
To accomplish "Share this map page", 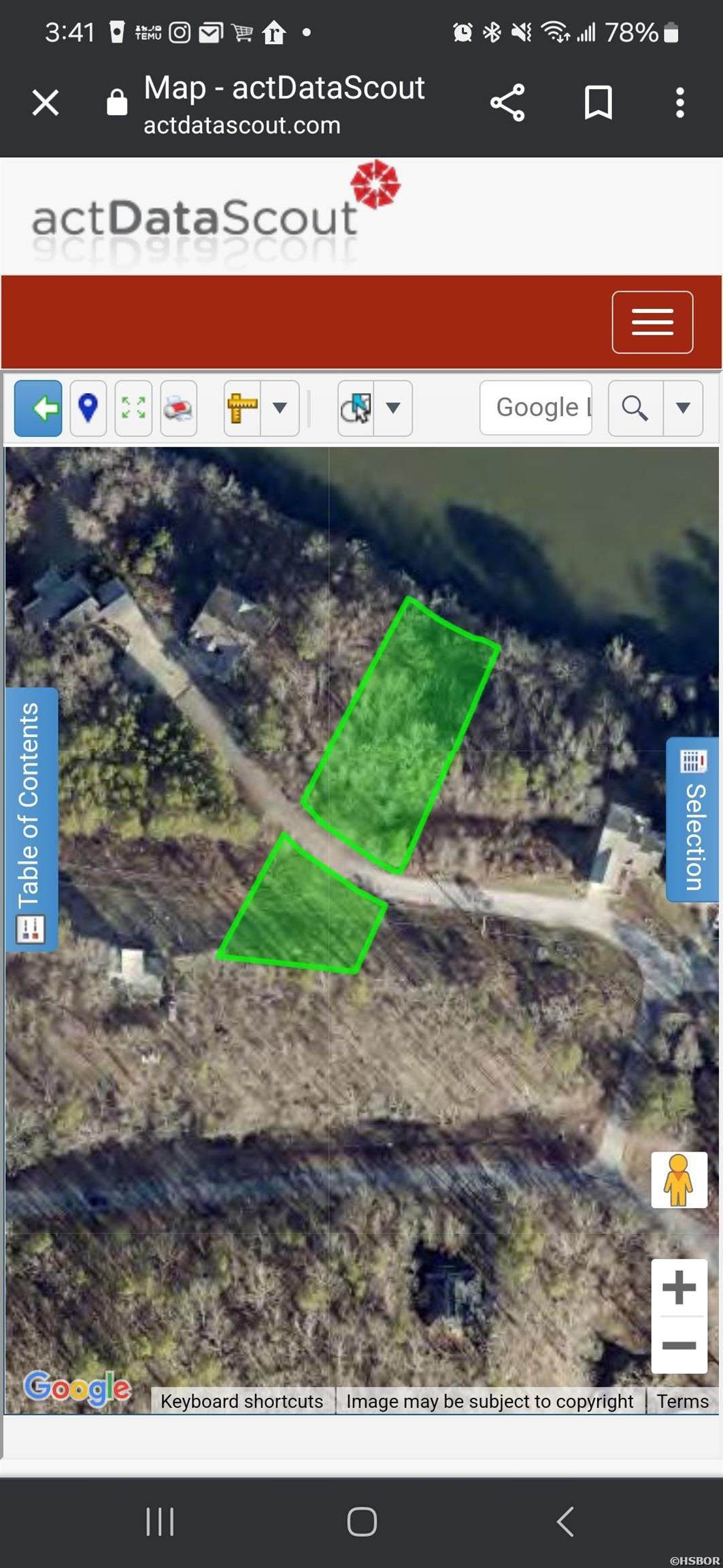I will pos(507,103).
